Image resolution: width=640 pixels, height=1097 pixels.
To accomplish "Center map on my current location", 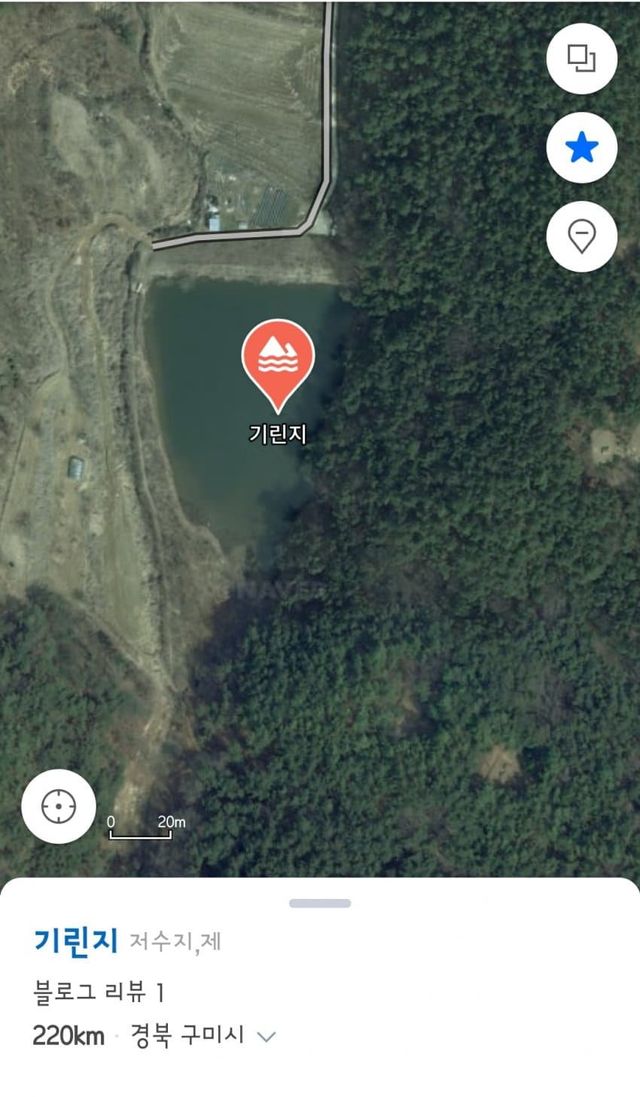I will [59, 806].
